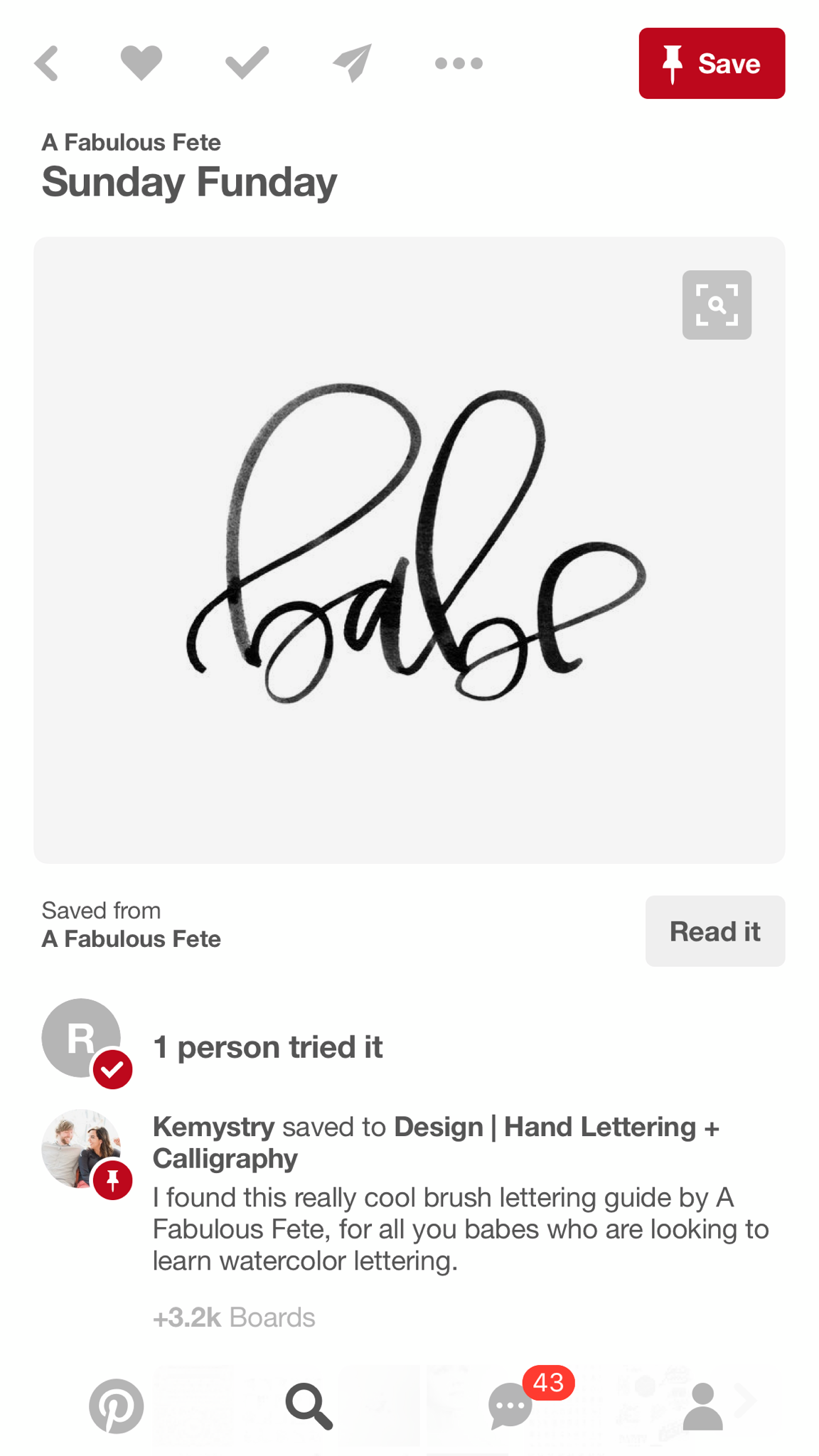Save this pin to a board
The image size is (819, 1456).
711,63
